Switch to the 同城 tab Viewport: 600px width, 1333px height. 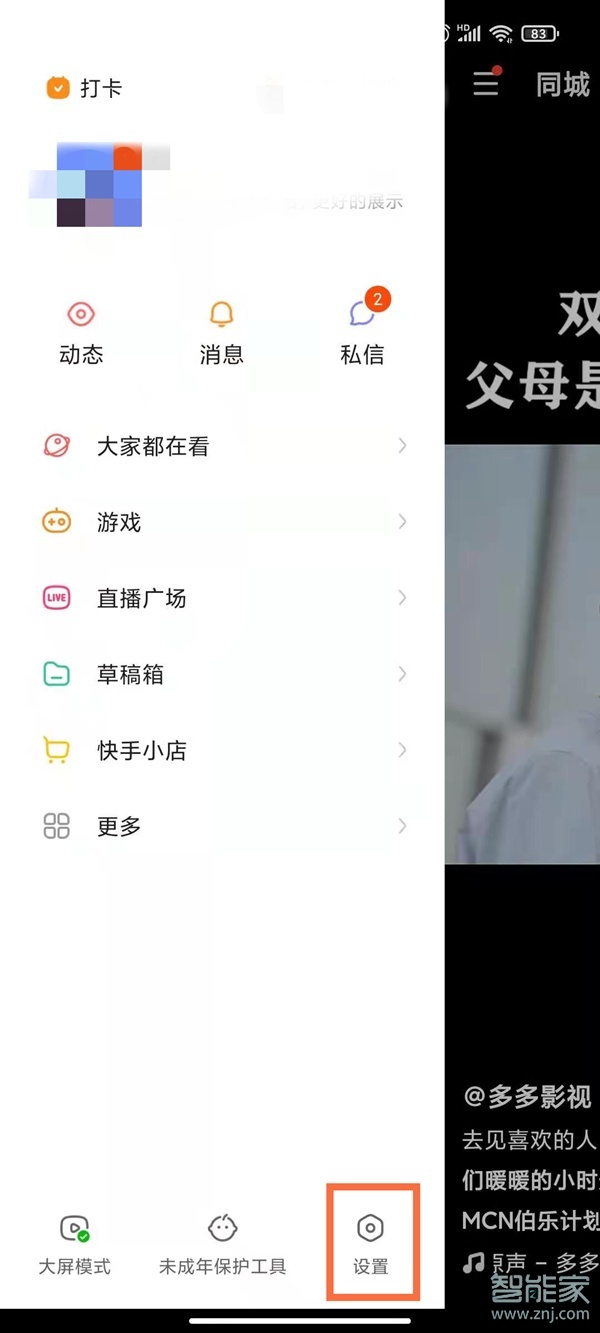(x=563, y=85)
